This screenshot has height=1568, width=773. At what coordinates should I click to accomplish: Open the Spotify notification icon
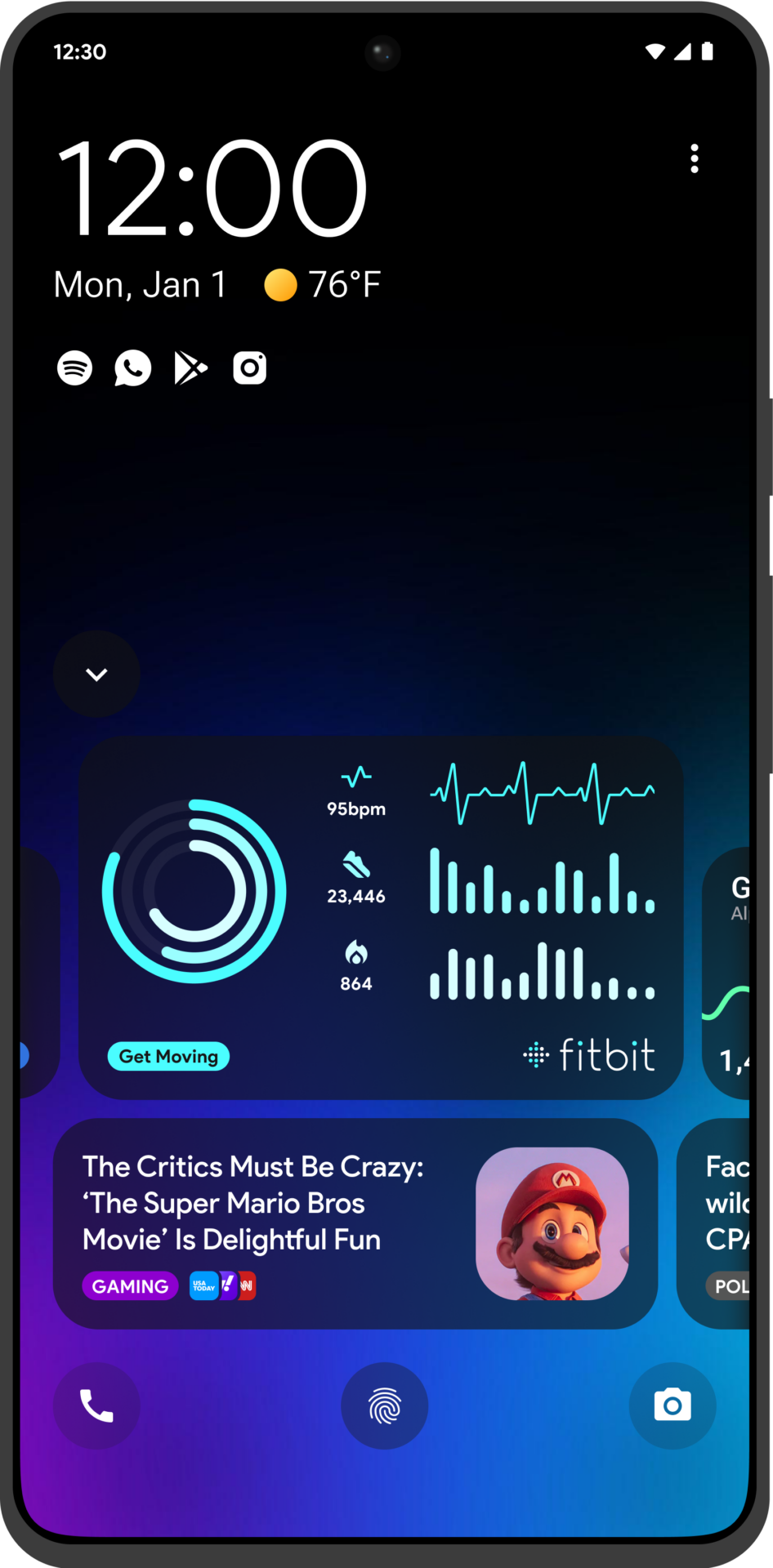[74, 368]
